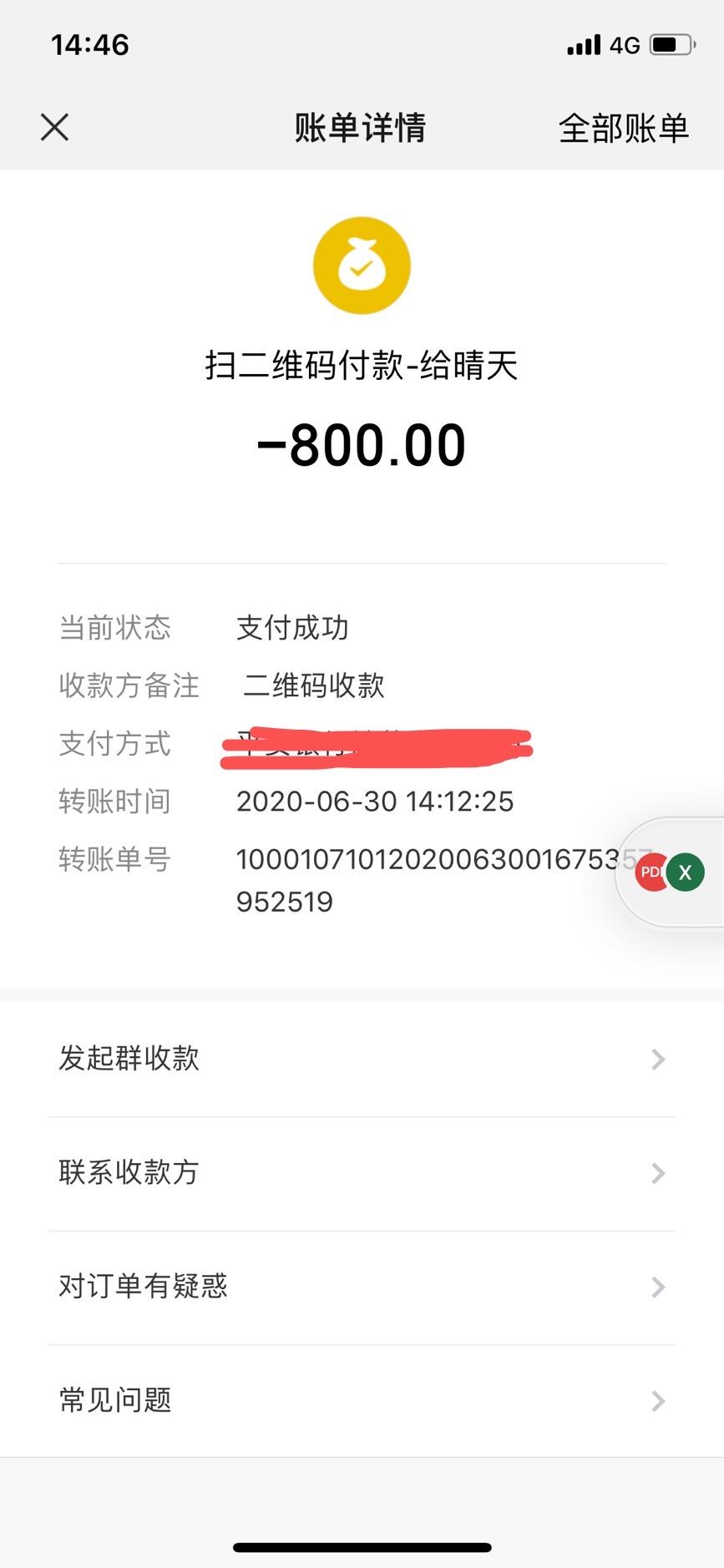View 常见问题 FAQ
This screenshot has width=724, height=1568.
[x=362, y=1400]
